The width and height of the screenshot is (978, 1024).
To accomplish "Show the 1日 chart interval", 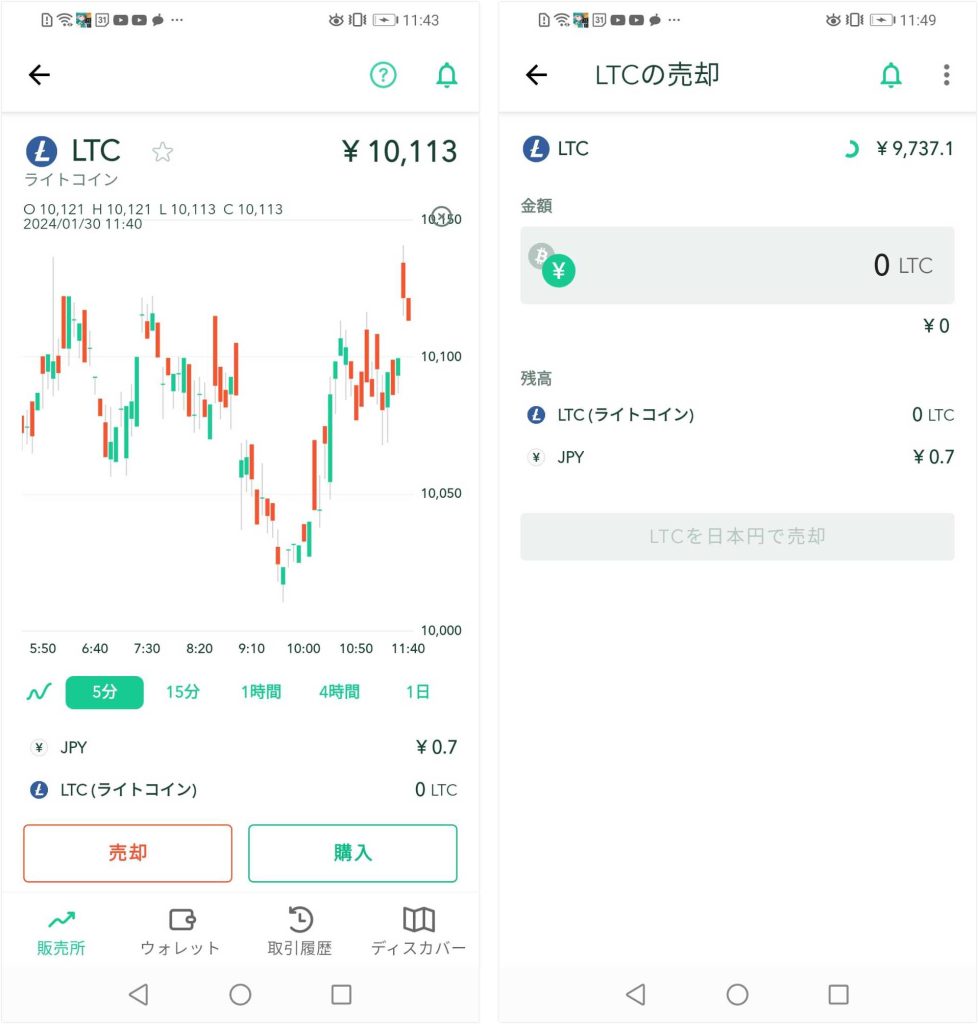I will tap(417, 692).
